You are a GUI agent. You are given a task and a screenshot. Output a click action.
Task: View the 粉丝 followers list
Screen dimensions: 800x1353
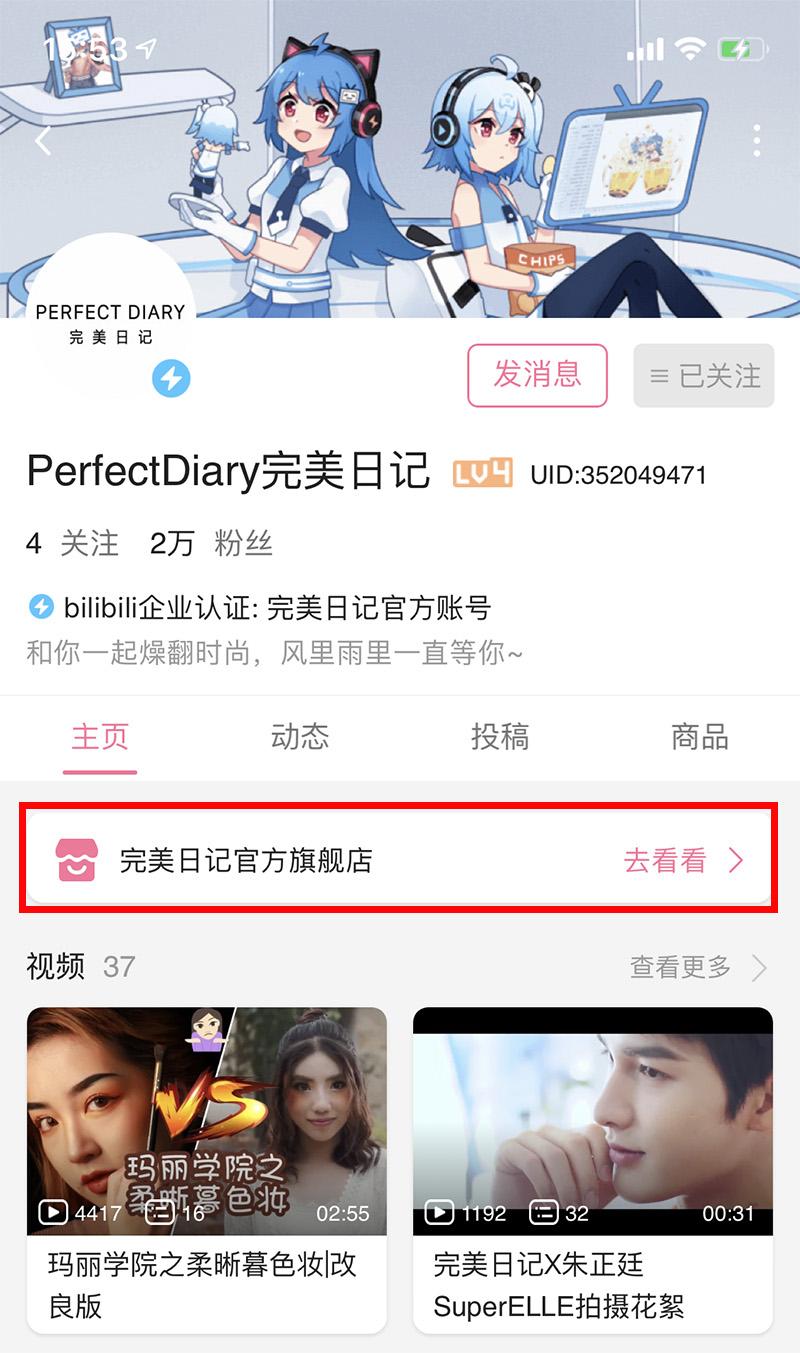pos(211,543)
